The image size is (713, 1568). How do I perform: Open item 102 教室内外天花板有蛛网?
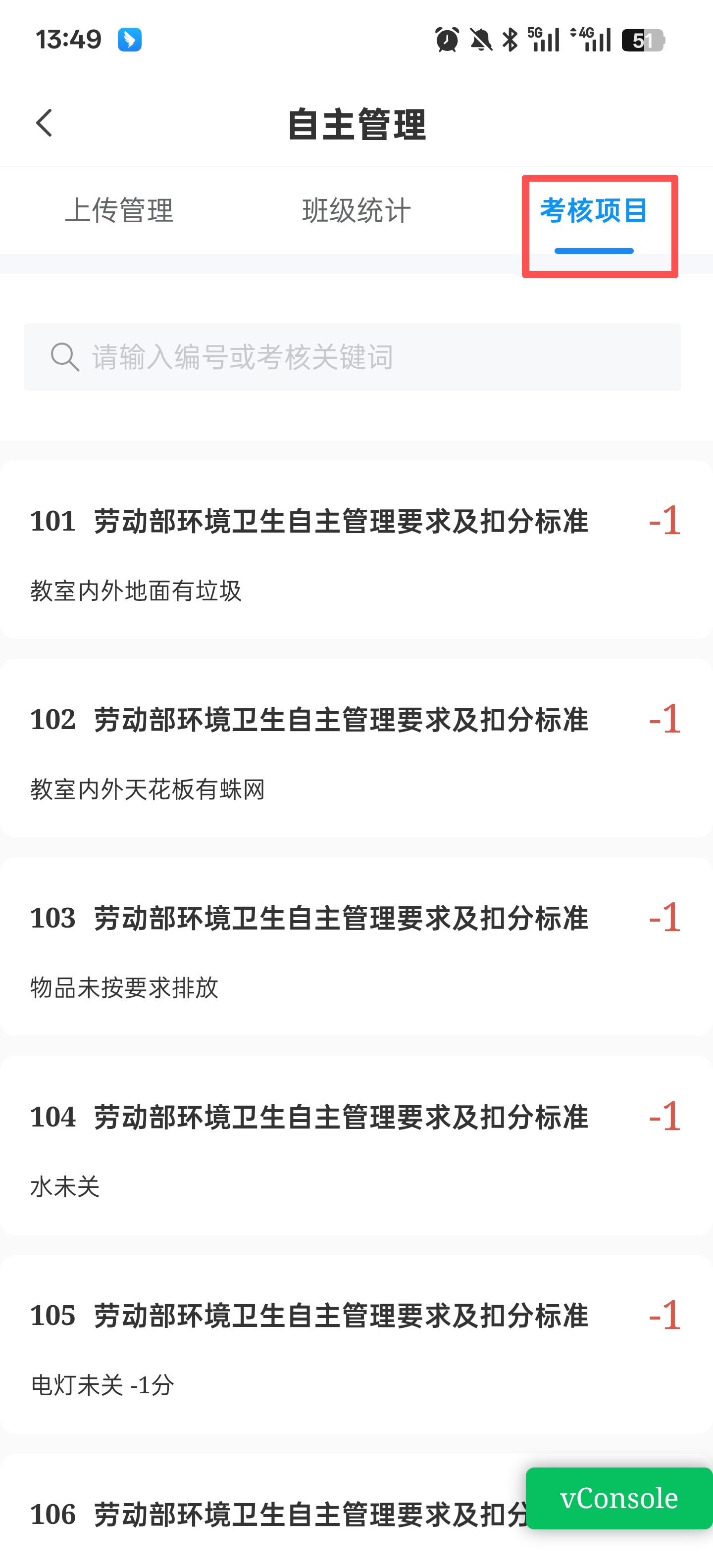pyautogui.click(x=356, y=748)
